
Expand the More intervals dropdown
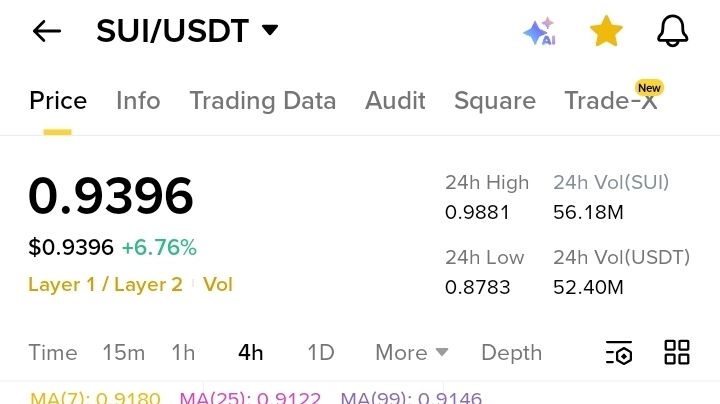point(411,353)
